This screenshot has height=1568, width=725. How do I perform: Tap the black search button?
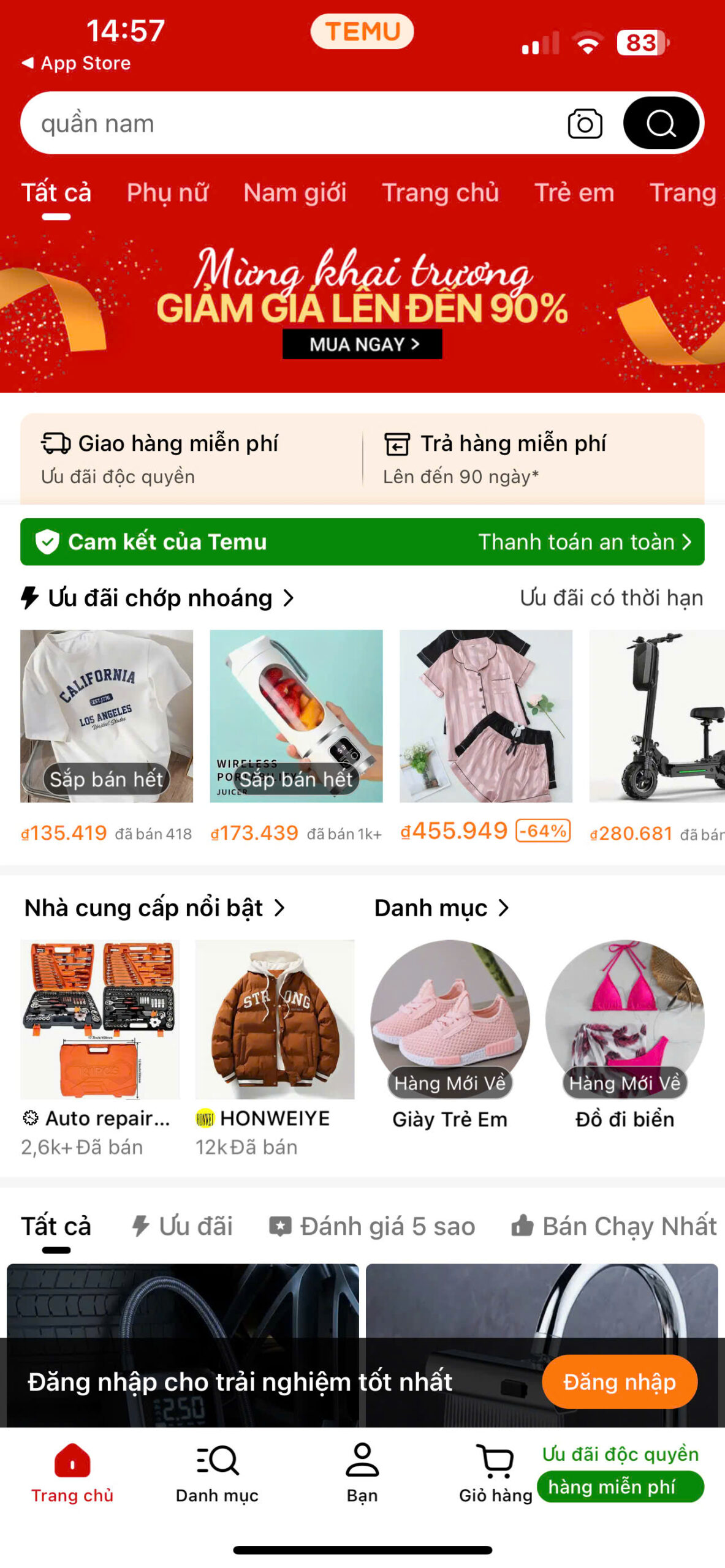click(x=661, y=123)
